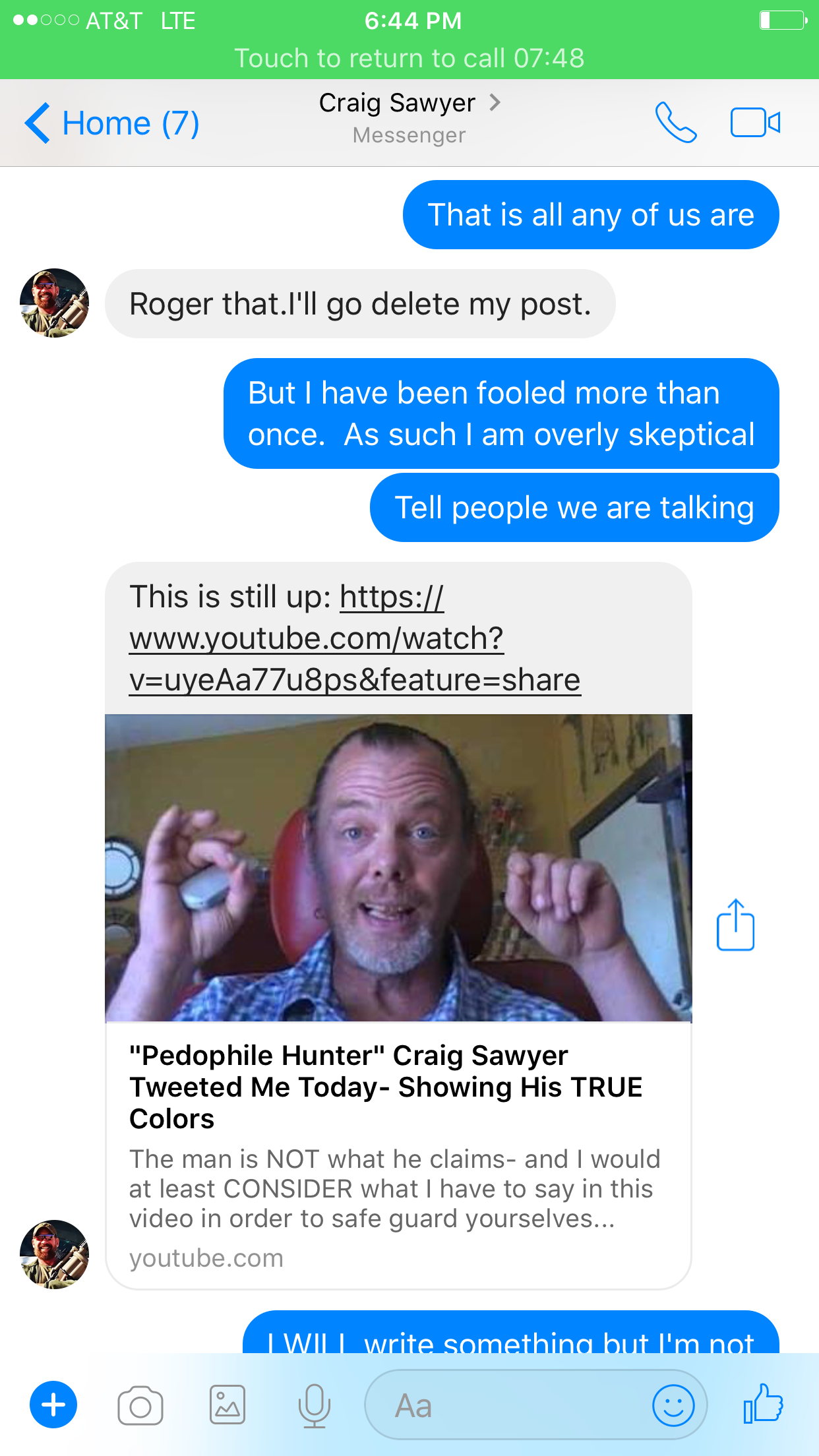Start a video call in Messenger

click(x=755, y=123)
